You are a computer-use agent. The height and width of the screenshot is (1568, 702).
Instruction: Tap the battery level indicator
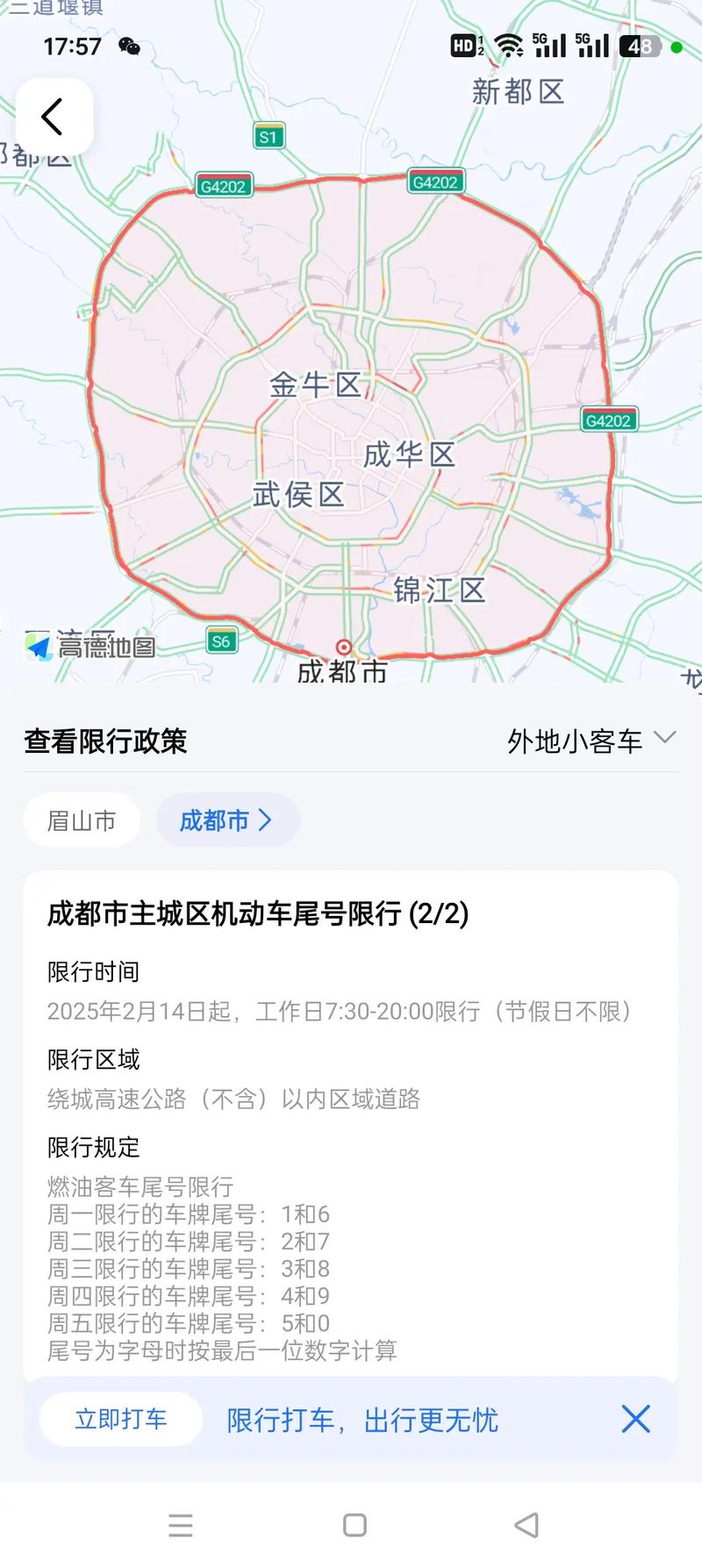(639, 47)
